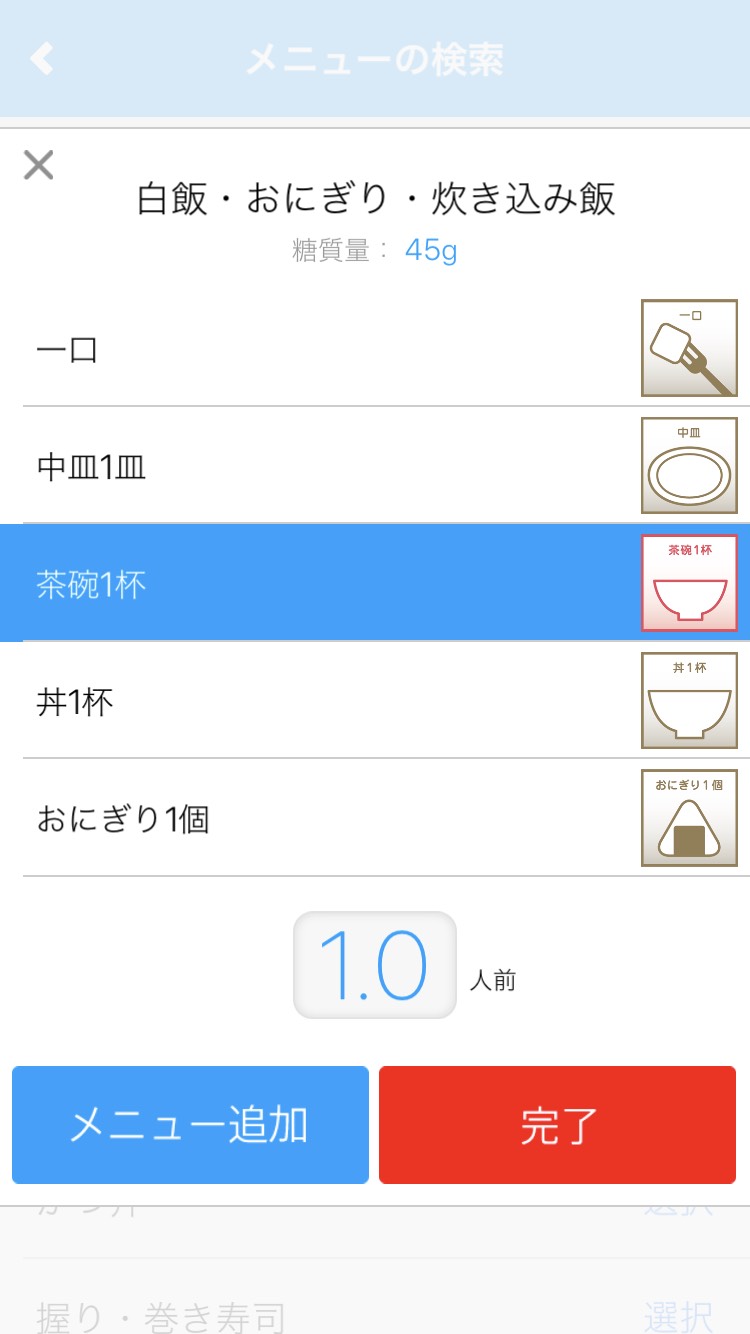
Task: Go back from メニューの検索 screen
Action: point(41,58)
